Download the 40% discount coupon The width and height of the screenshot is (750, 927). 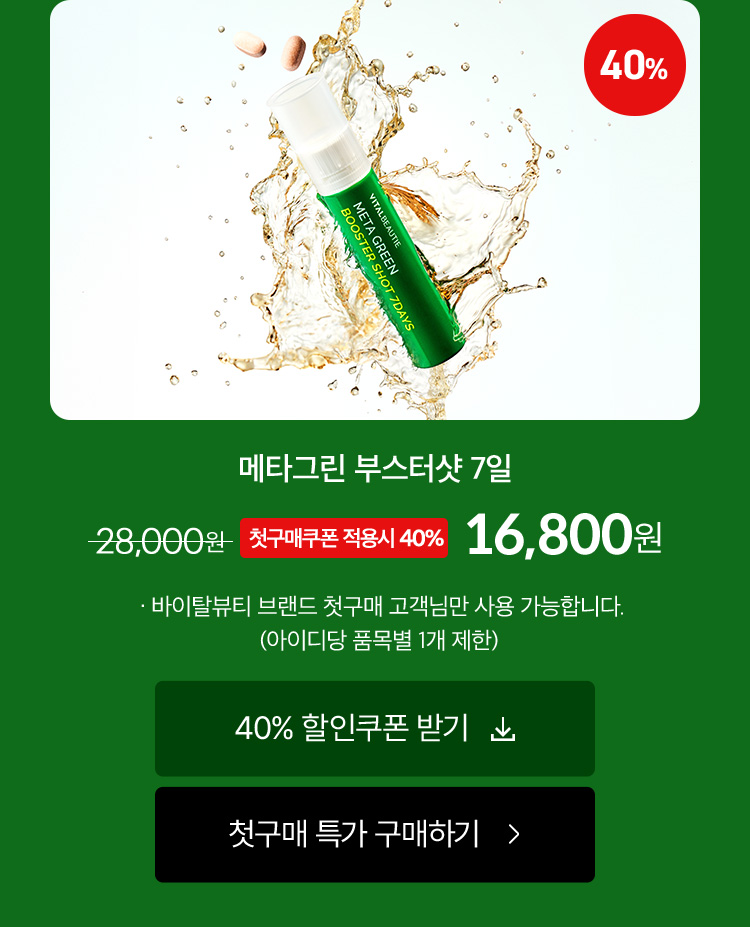click(x=375, y=729)
